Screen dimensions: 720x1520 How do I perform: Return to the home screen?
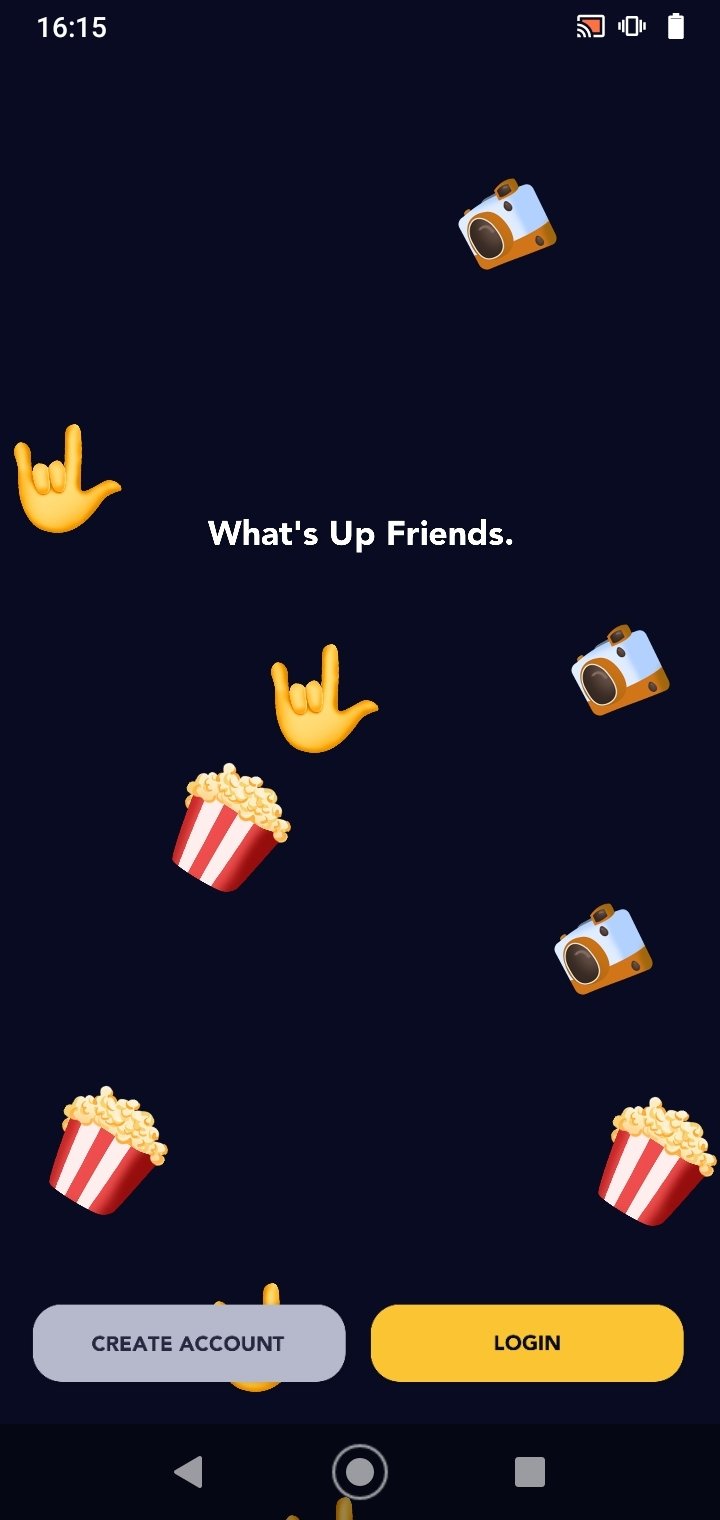tap(360, 1472)
